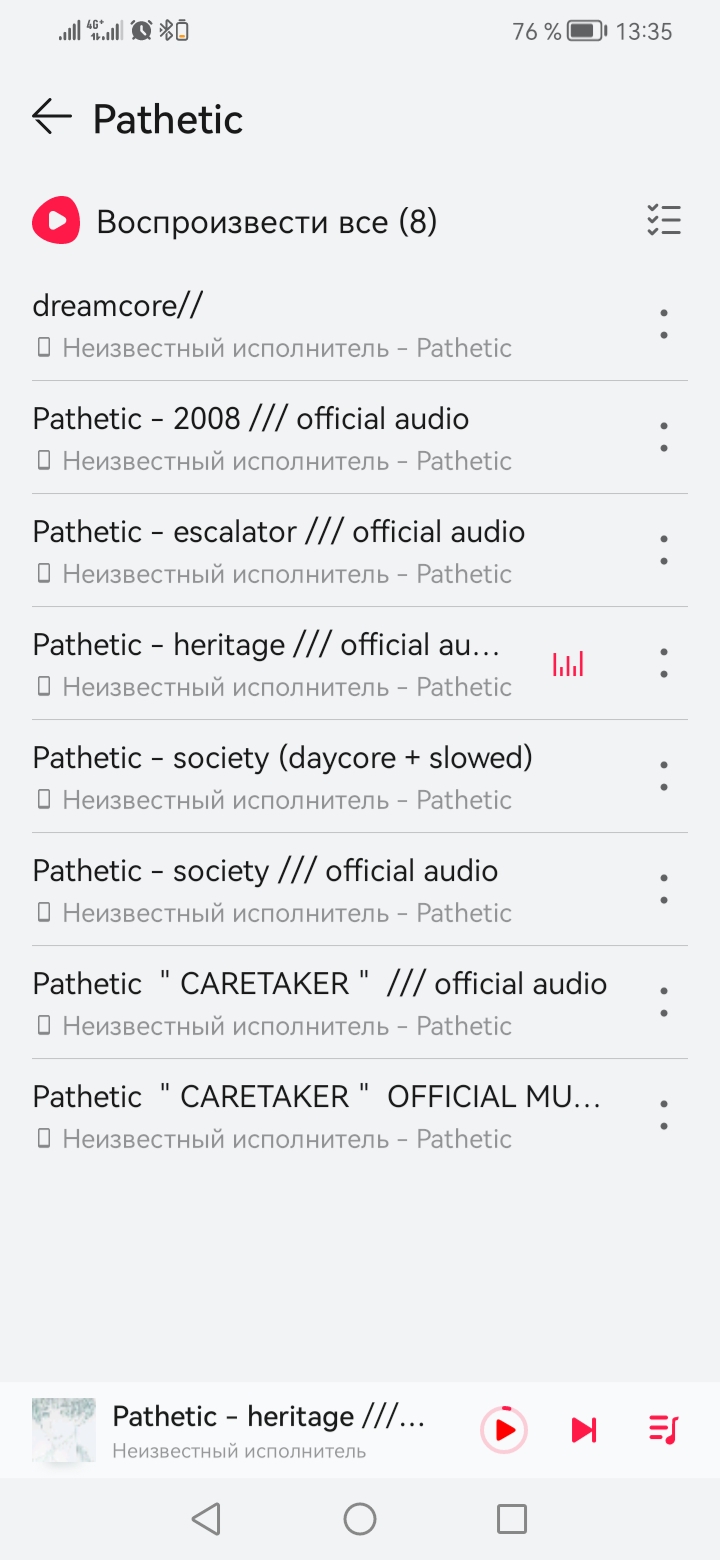The height and width of the screenshot is (1560, 720).
Task: Play CARETAKER /// official audio track
Action: tap(330, 1003)
